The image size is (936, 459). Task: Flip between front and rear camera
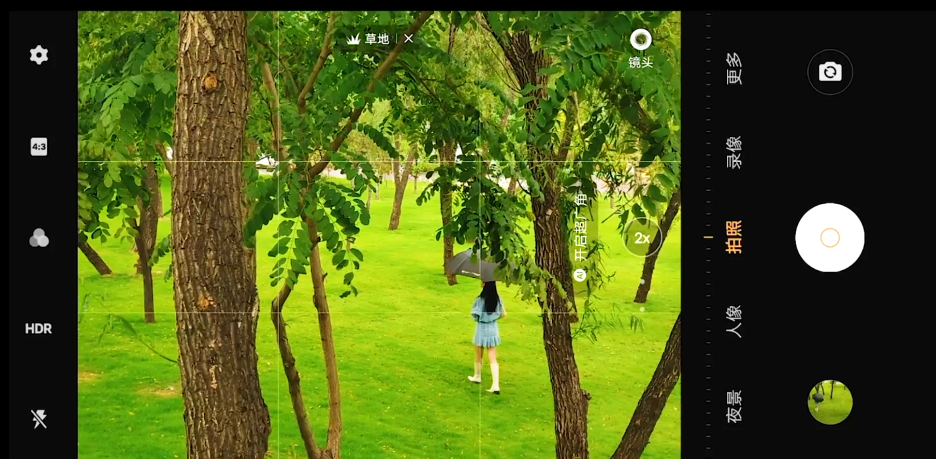[830, 72]
